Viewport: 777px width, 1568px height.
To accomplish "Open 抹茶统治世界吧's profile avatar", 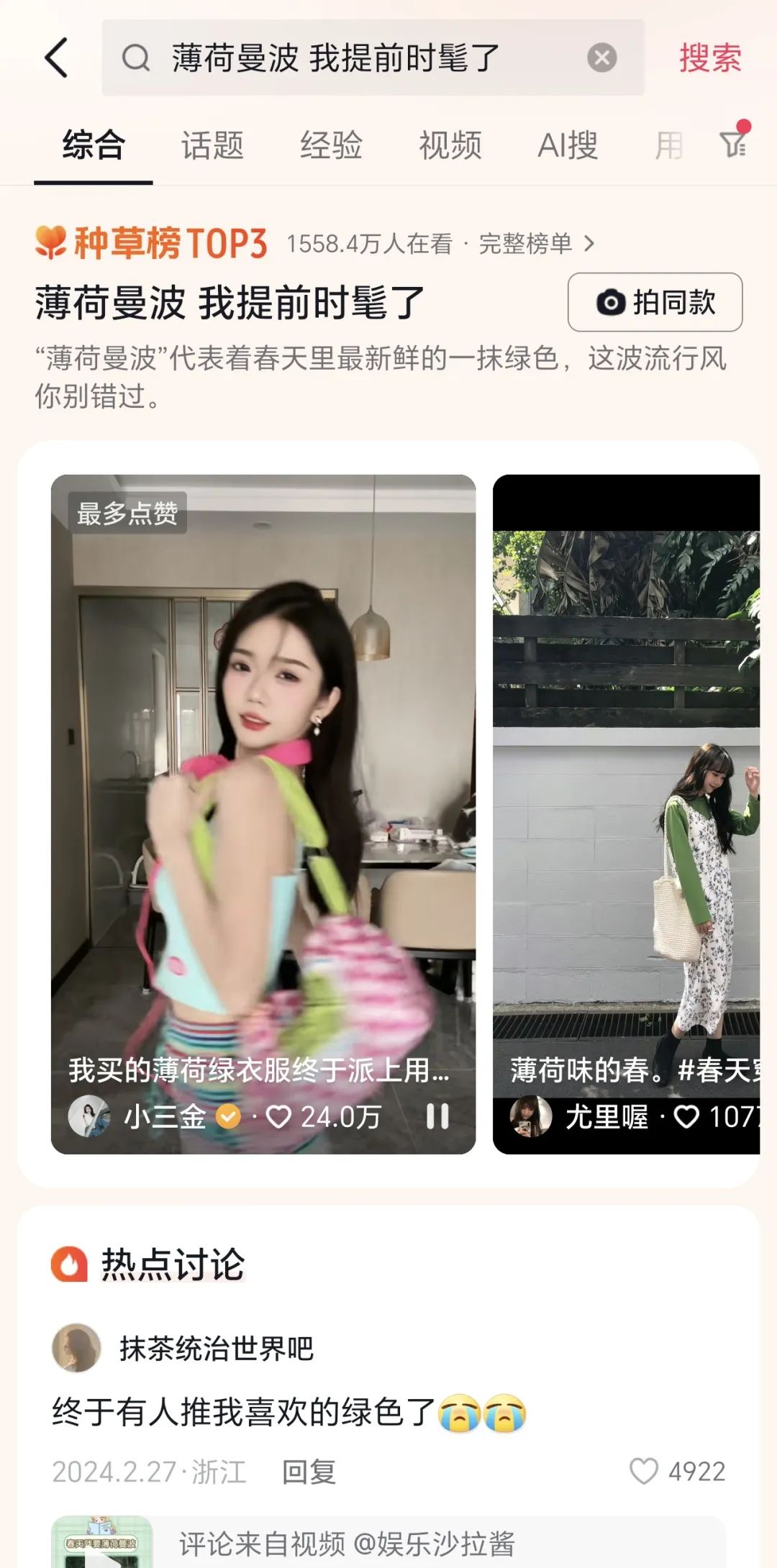I will pyautogui.click(x=76, y=1348).
